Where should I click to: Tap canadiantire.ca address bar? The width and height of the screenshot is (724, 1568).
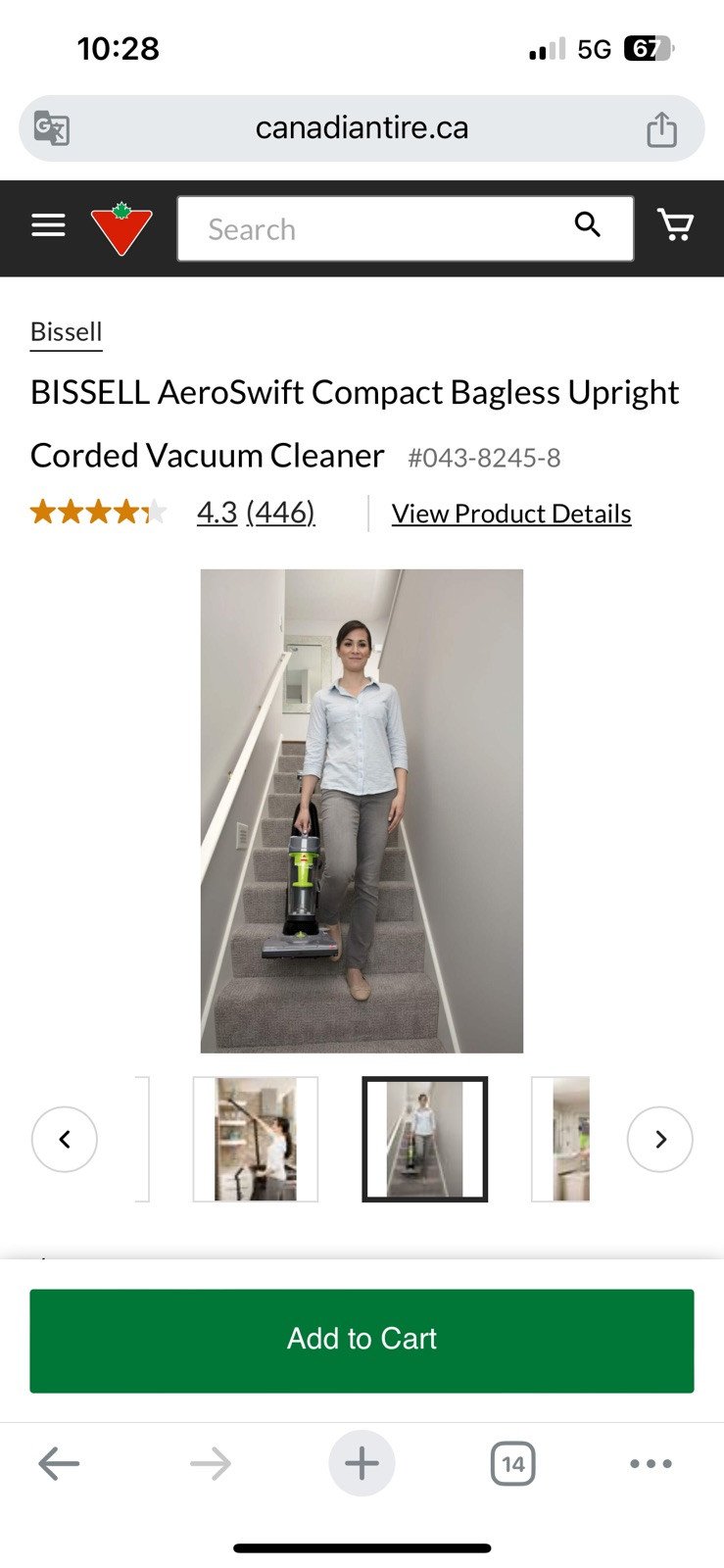362,128
